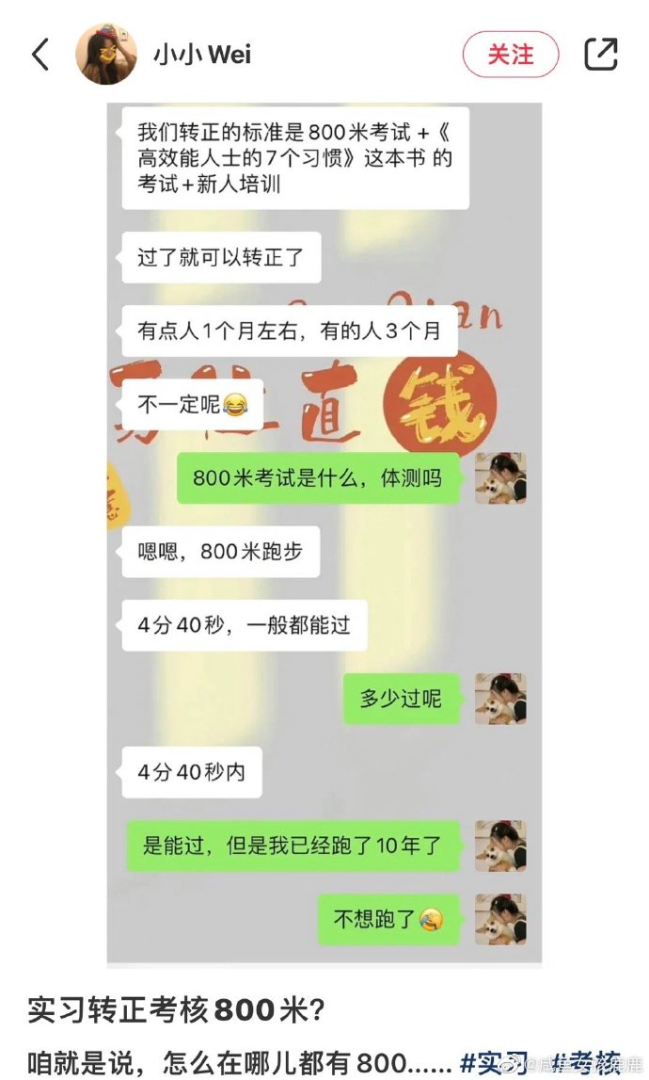649x1080 pixels.
Task: Follow 小小 Wei with the 关注 button
Action: tap(510, 54)
